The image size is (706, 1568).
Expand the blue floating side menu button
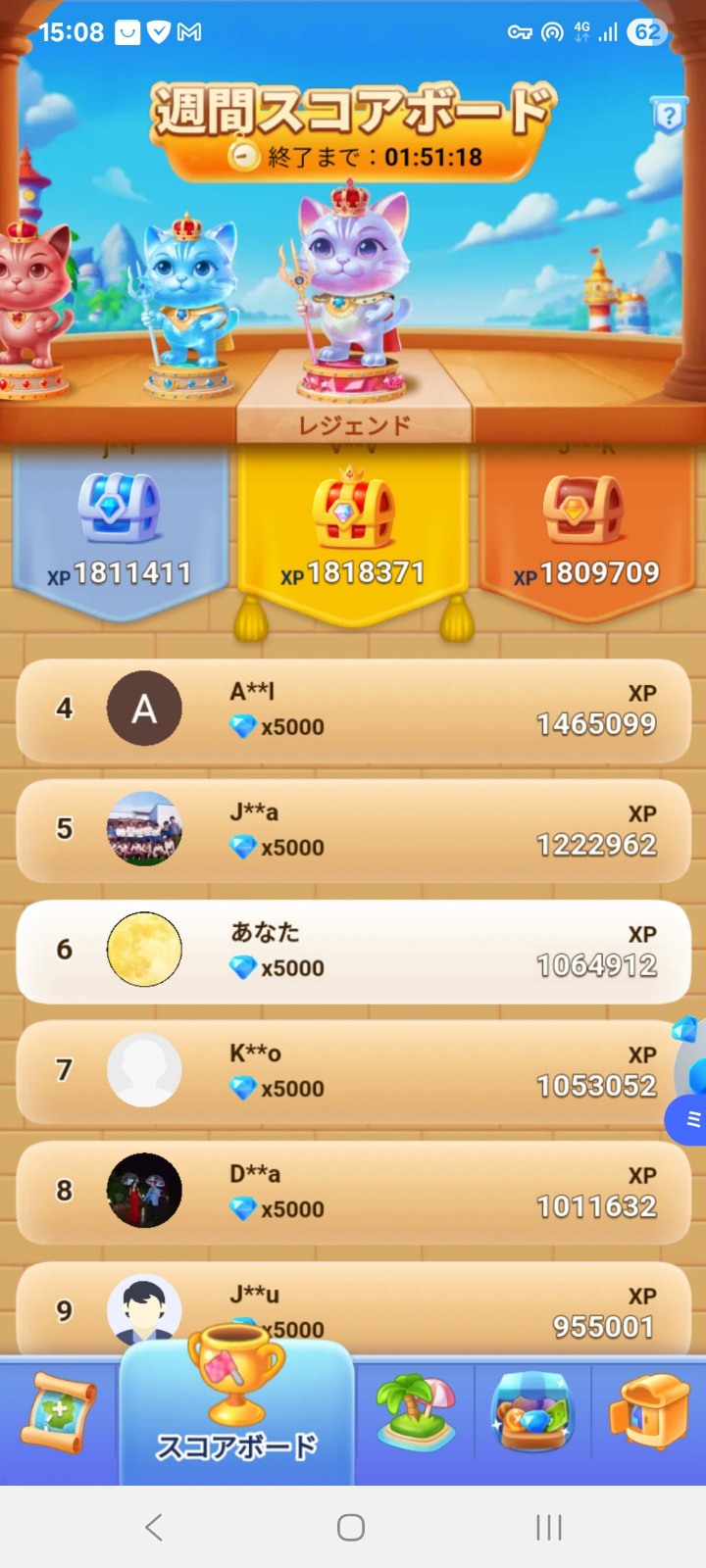[690, 1119]
